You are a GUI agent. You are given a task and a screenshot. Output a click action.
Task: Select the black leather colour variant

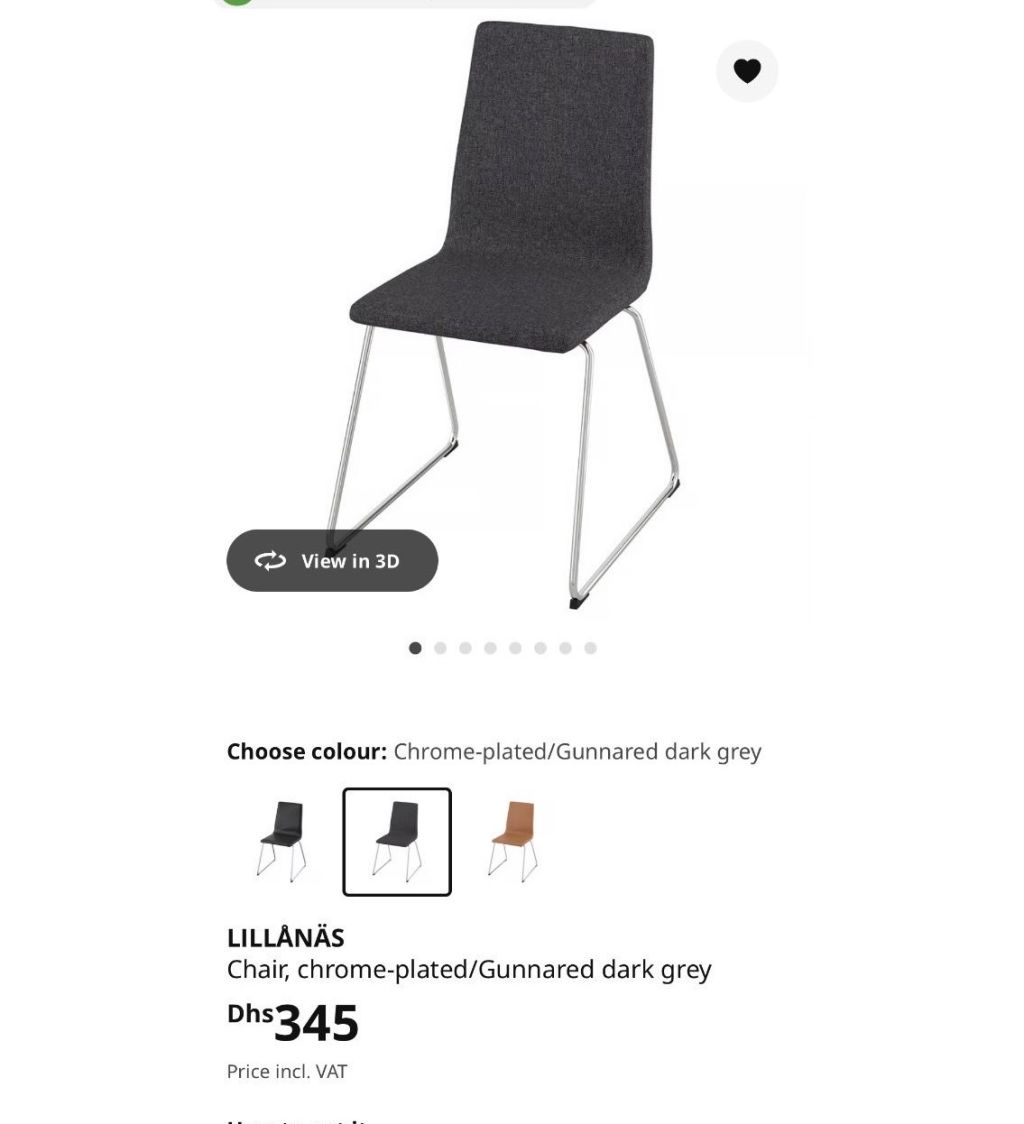pyautogui.click(x=282, y=841)
